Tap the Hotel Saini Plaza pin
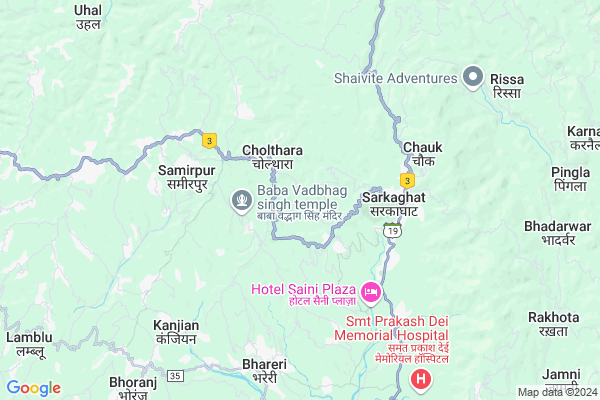The width and height of the screenshot is (600, 400). coord(371,292)
